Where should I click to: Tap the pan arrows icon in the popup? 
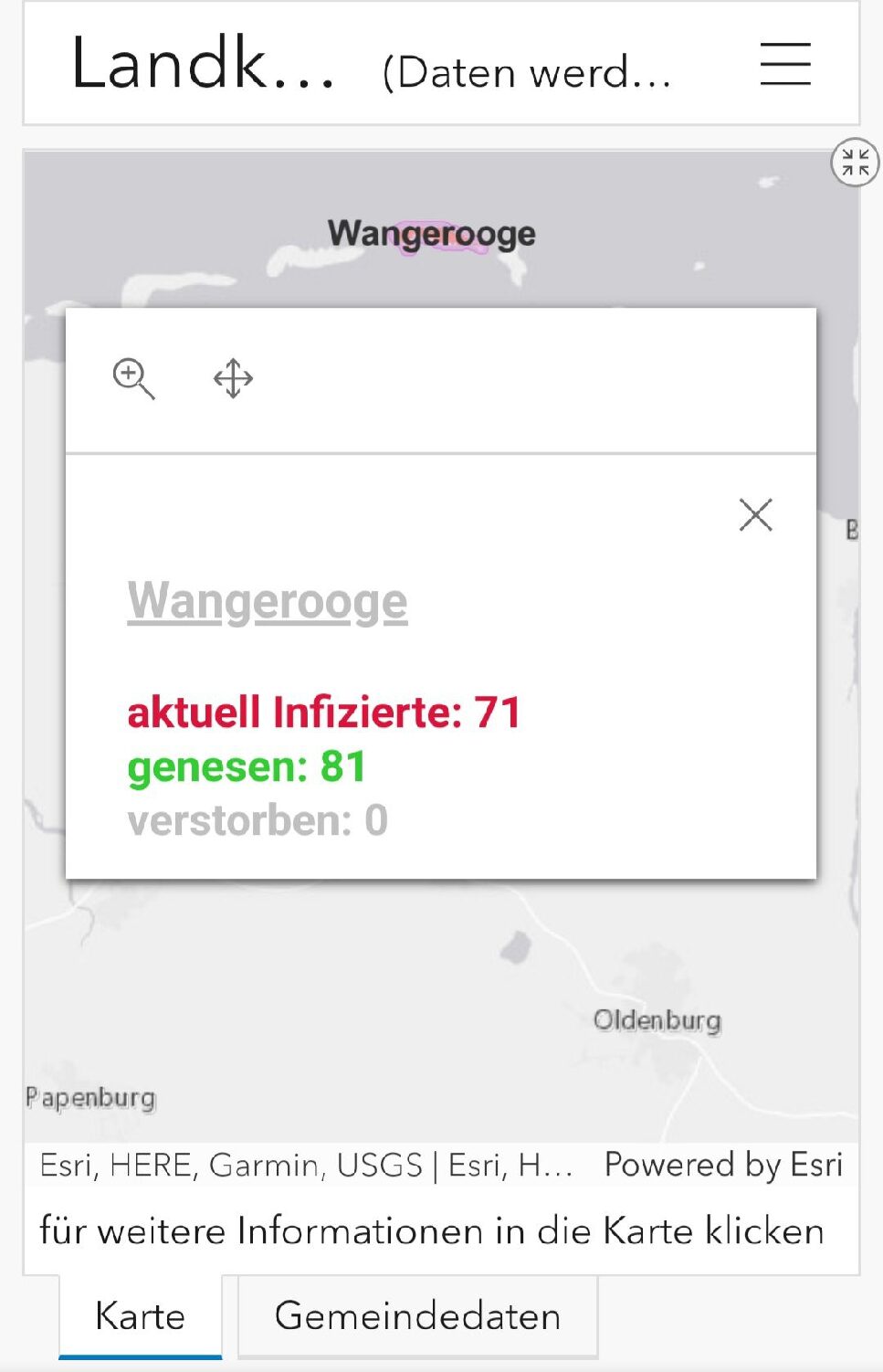point(233,378)
